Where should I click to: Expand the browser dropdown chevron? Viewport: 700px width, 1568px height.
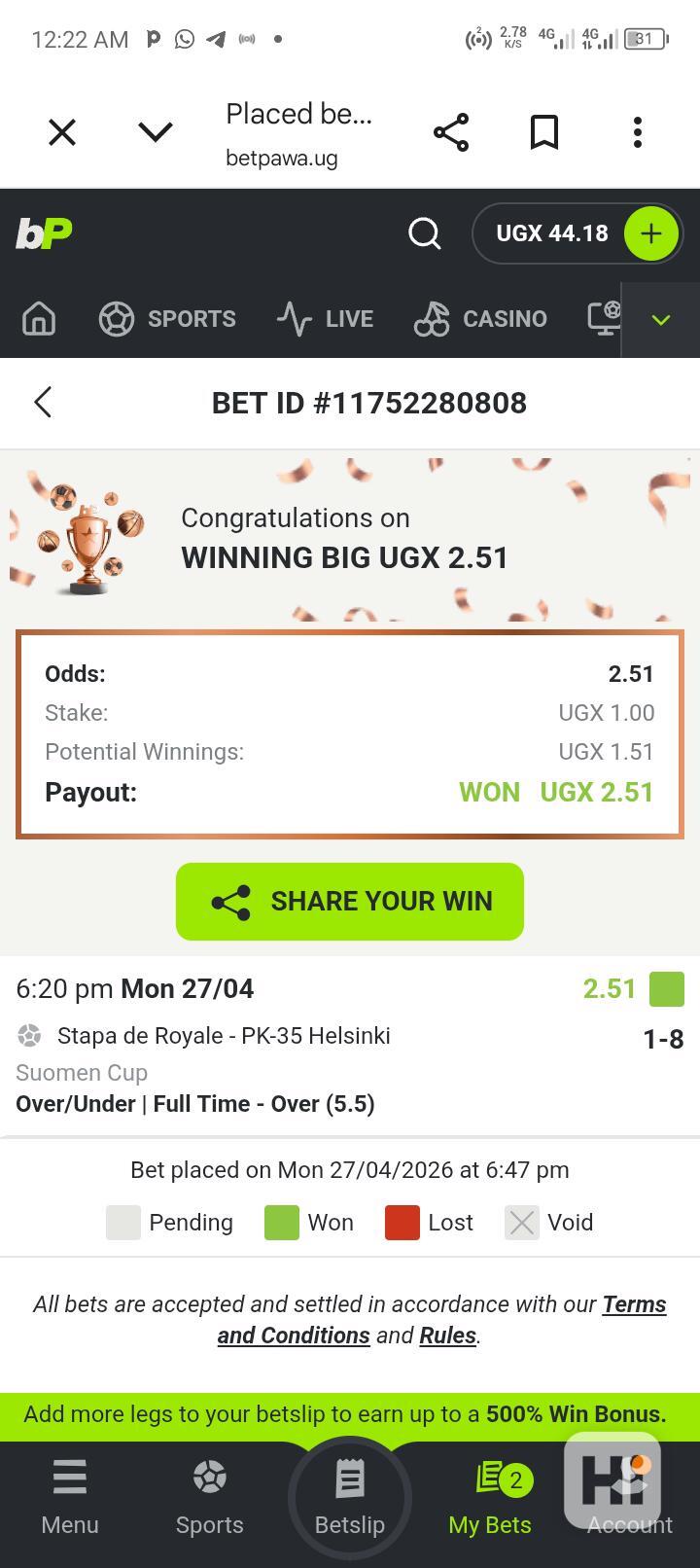[156, 132]
